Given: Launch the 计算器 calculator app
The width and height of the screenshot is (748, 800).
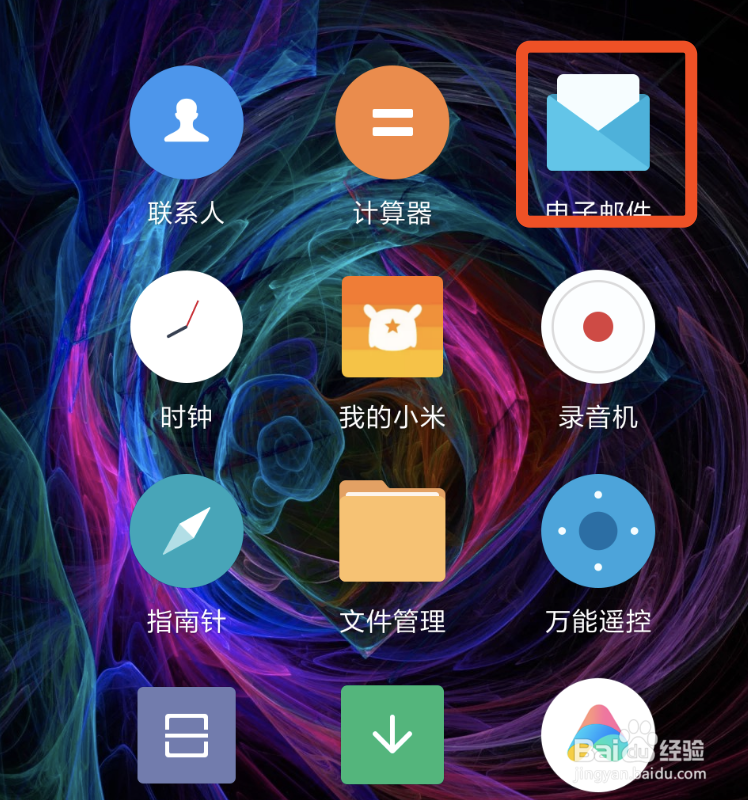Looking at the screenshot, I should pyautogui.click(x=392, y=122).
